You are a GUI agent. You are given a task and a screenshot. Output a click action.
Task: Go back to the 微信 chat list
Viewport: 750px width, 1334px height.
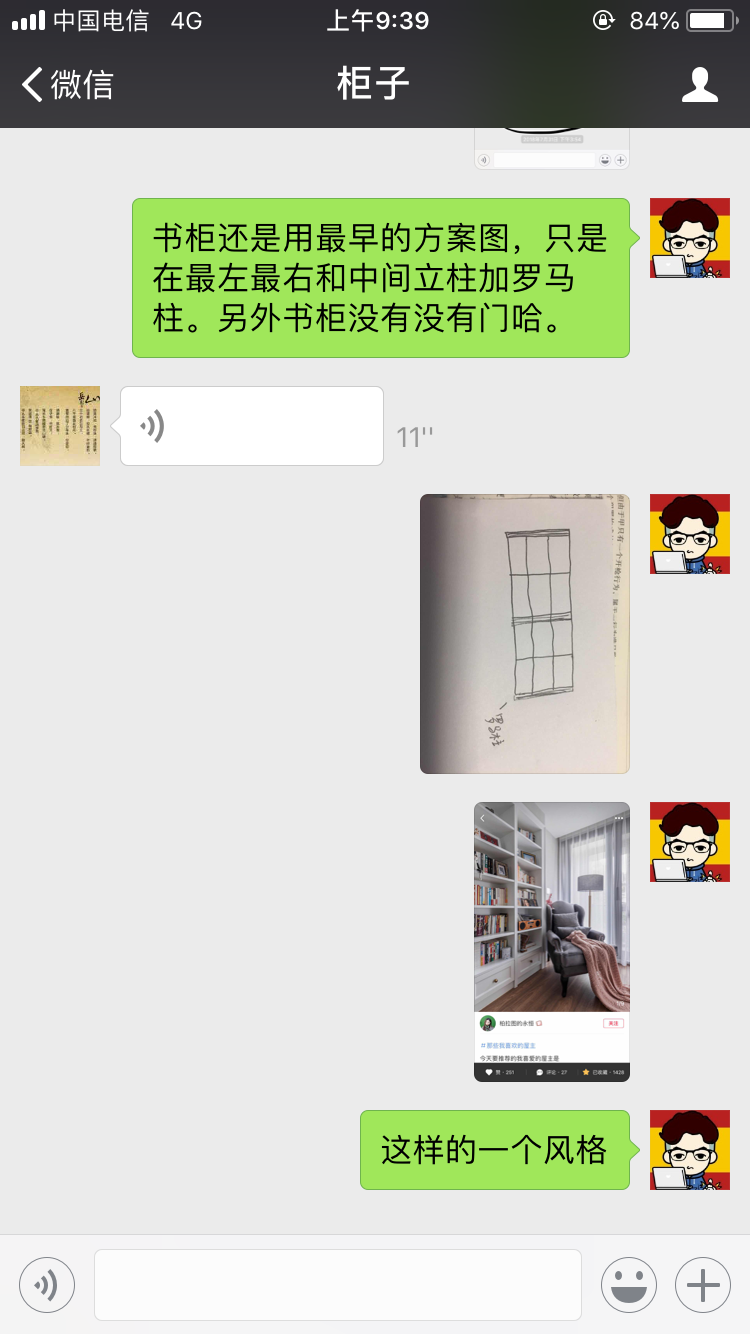click(68, 85)
